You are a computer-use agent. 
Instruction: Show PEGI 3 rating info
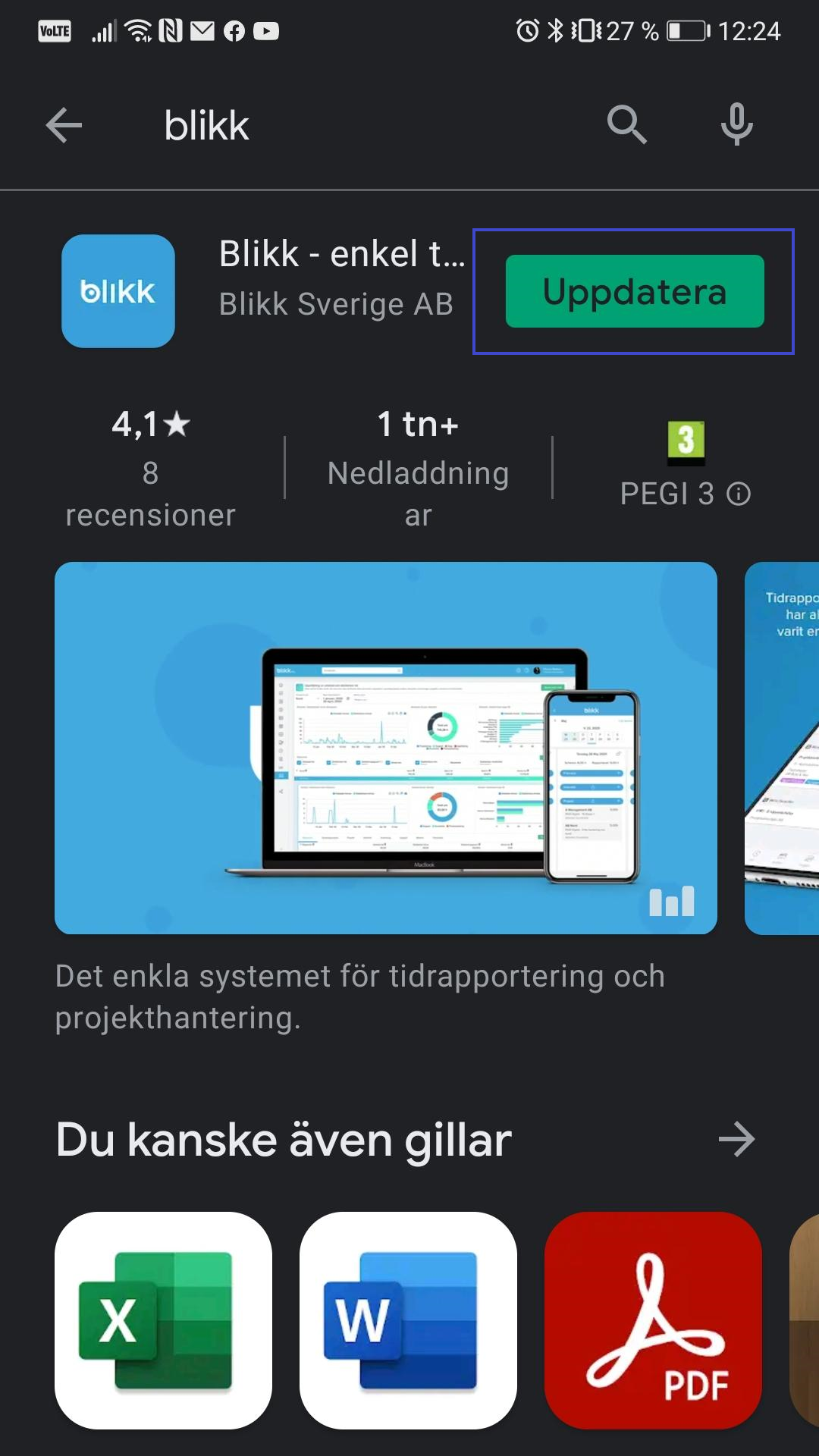pyautogui.click(x=738, y=494)
